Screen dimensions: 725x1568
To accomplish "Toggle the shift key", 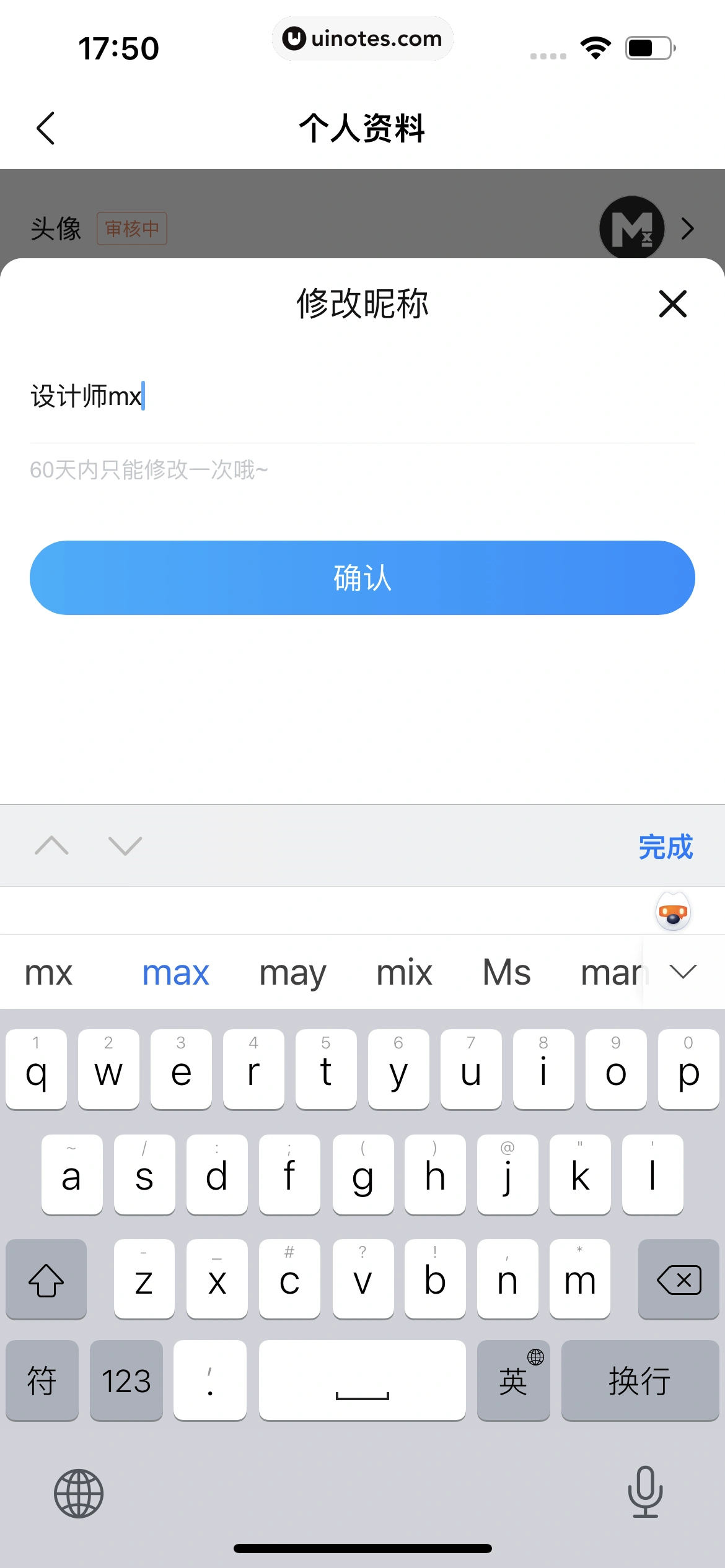I will click(x=46, y=1279).
